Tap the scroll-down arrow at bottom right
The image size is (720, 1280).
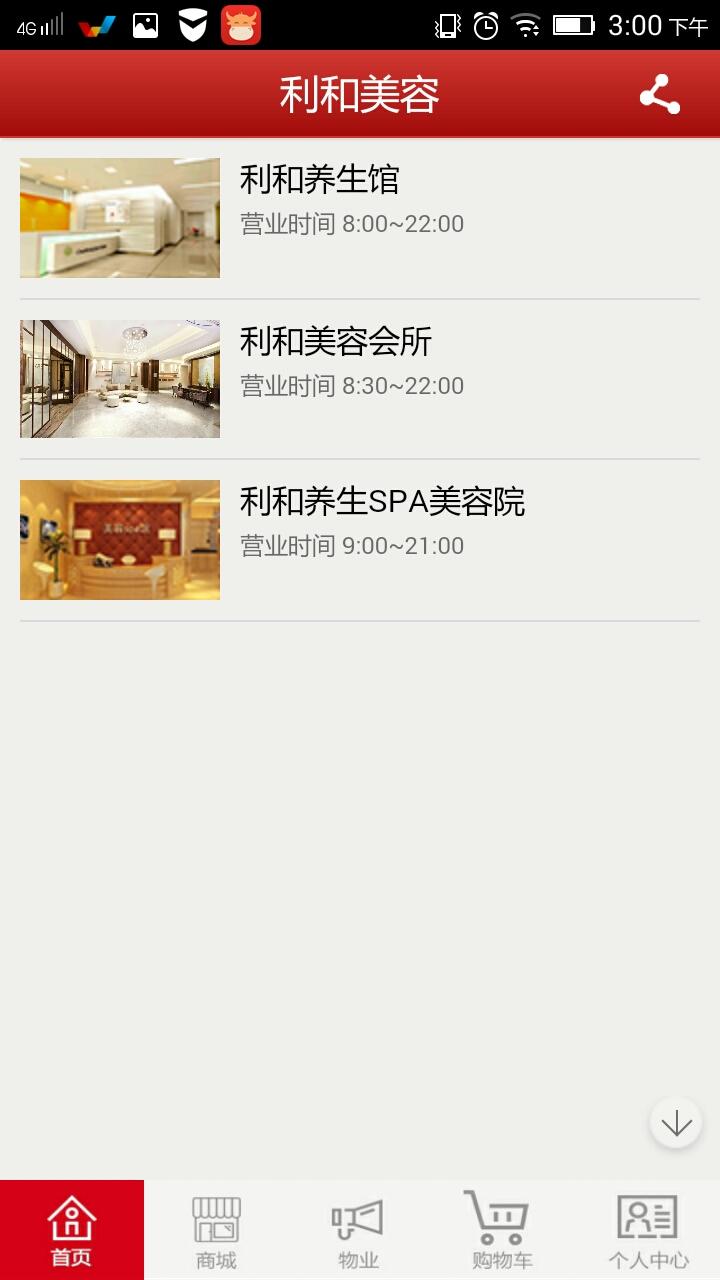coord(675,1122)
